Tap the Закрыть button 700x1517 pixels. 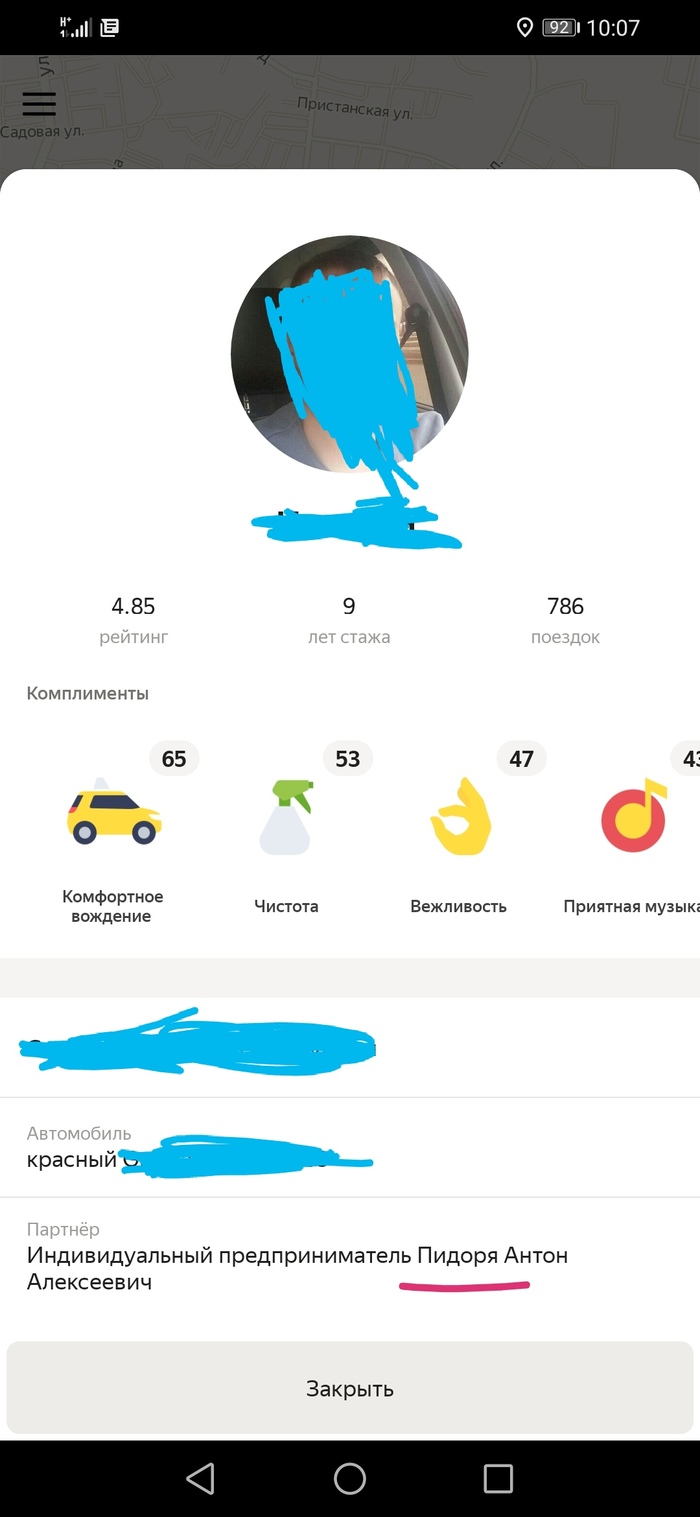click(349, 1388)
